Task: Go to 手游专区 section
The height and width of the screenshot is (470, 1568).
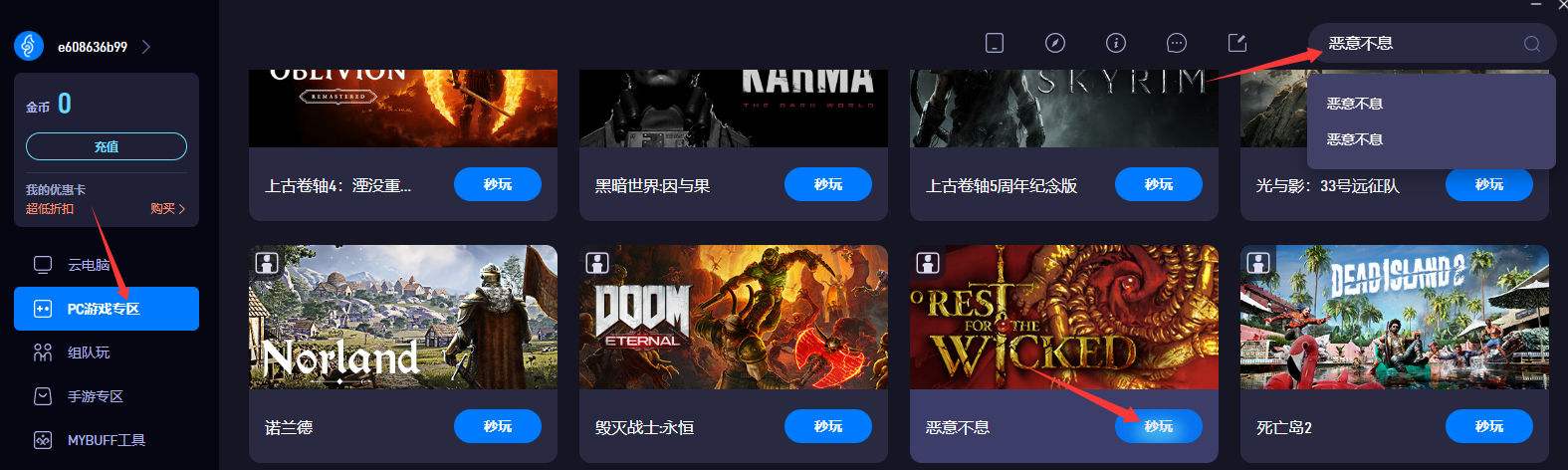Action: pos(95,396)
